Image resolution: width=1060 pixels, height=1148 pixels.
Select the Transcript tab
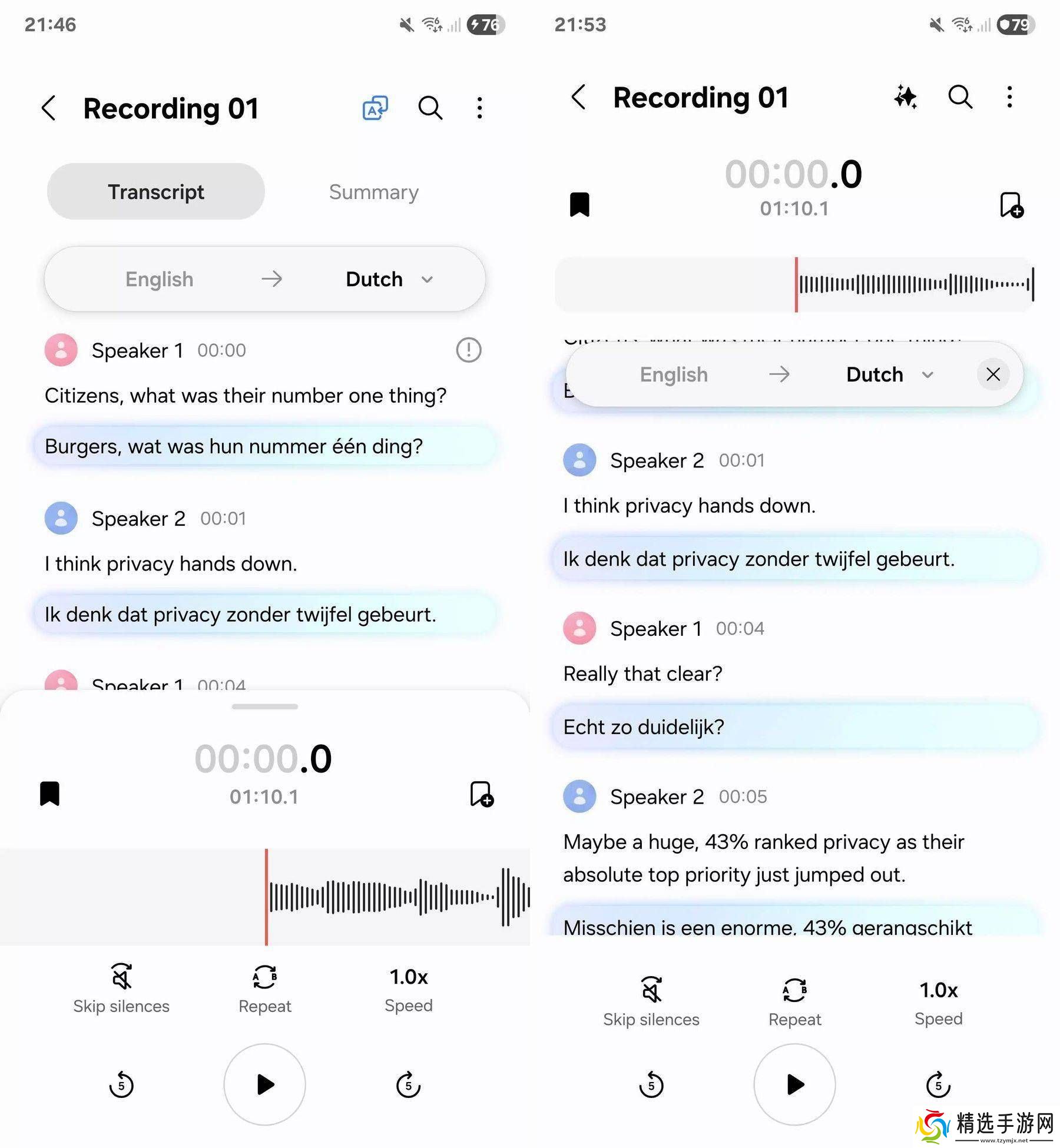[155, 192]
